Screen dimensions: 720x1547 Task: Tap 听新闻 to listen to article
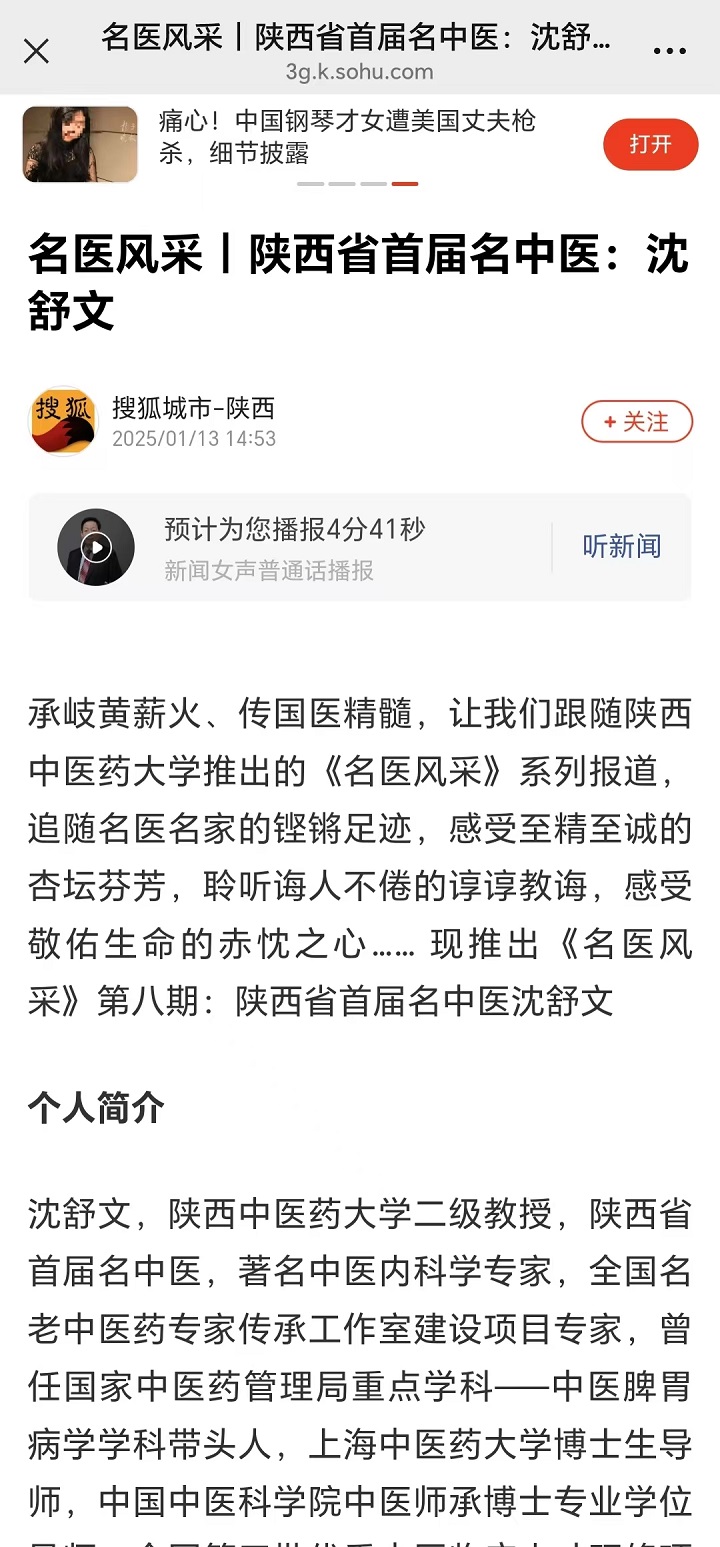click(621, 547)
